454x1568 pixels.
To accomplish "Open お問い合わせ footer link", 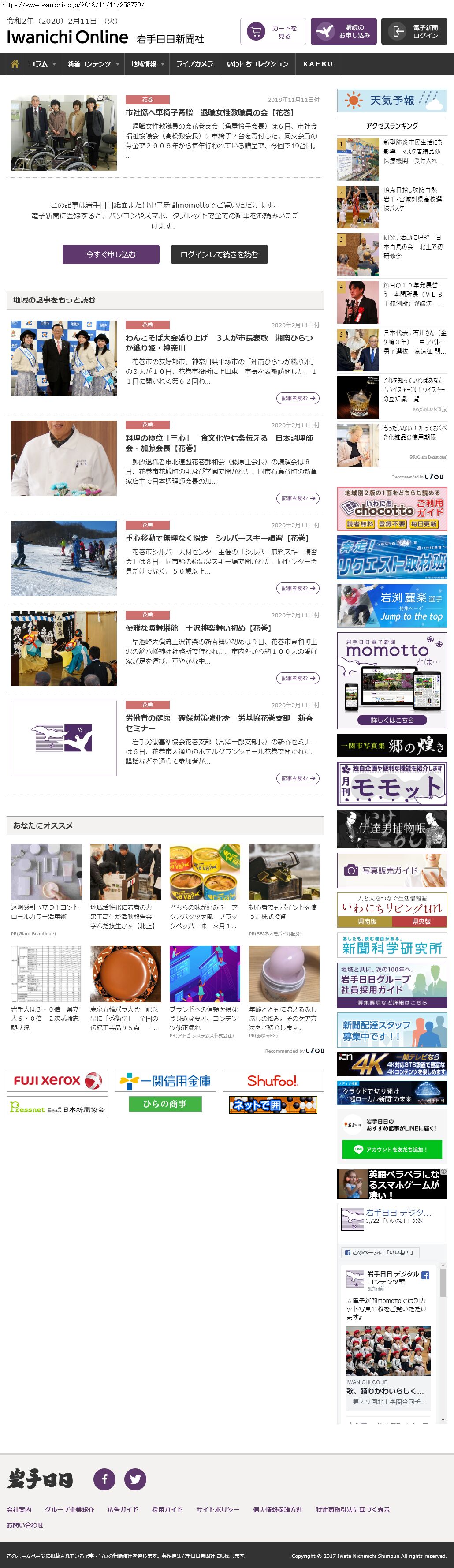I will (25, 1525).
